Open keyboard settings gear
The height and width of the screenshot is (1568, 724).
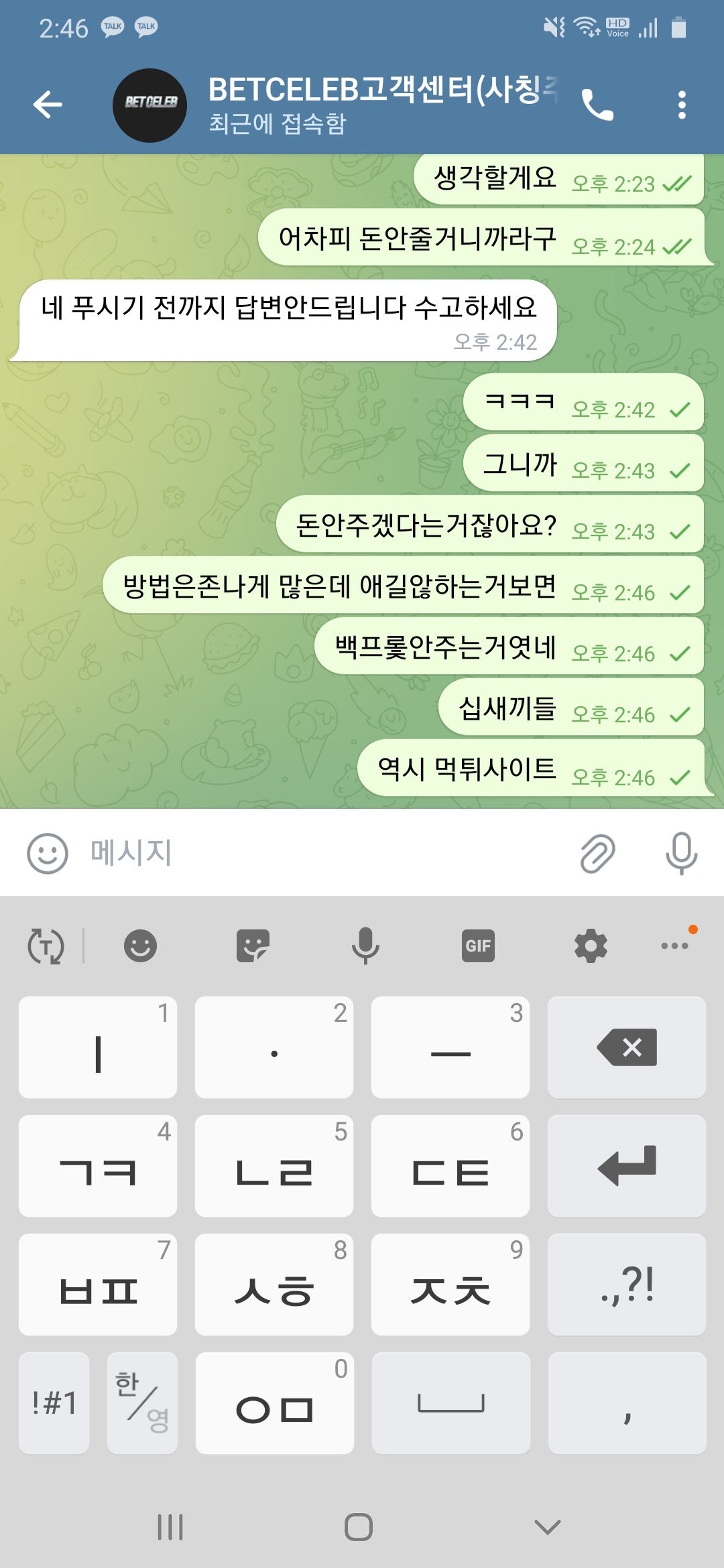591,945
